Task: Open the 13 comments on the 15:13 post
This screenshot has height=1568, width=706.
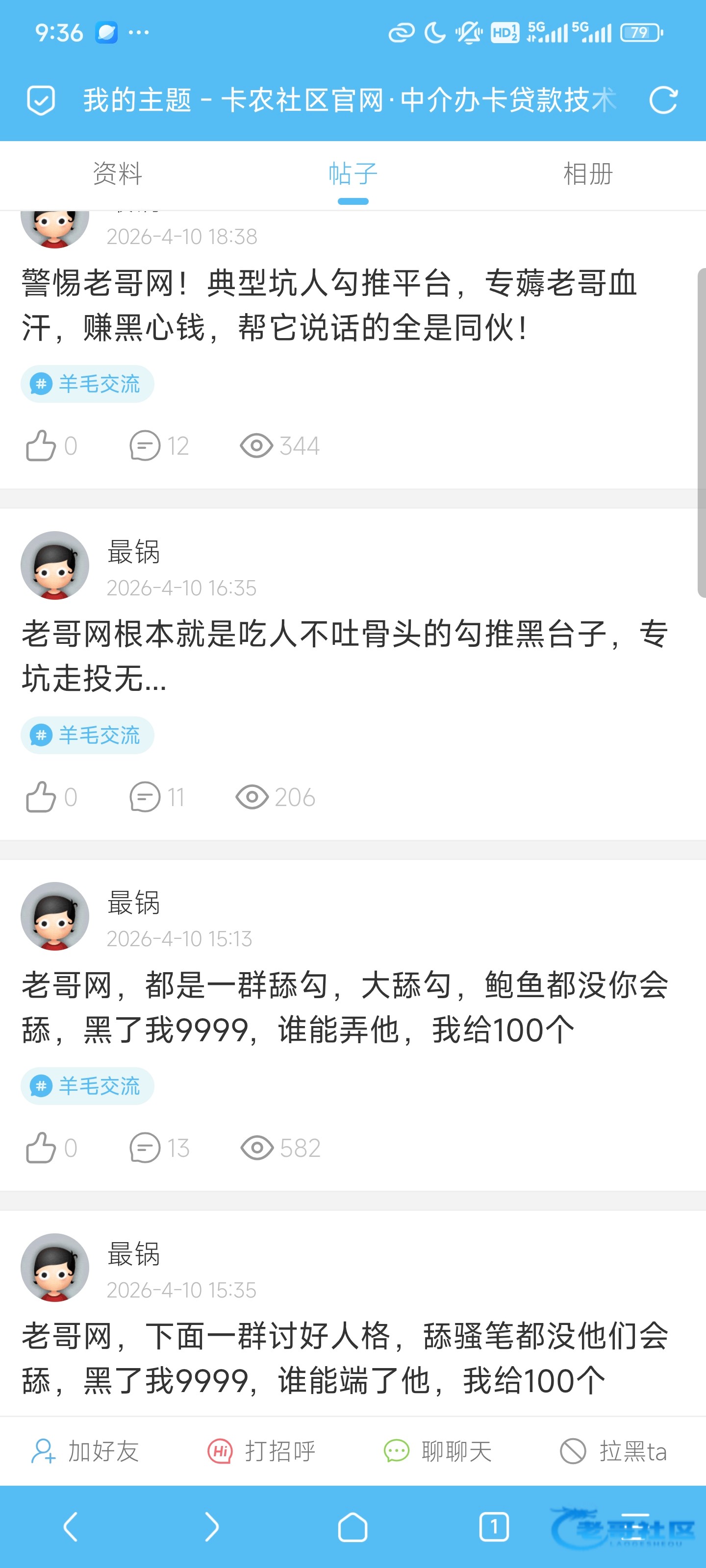Action: pos(146,1148)
